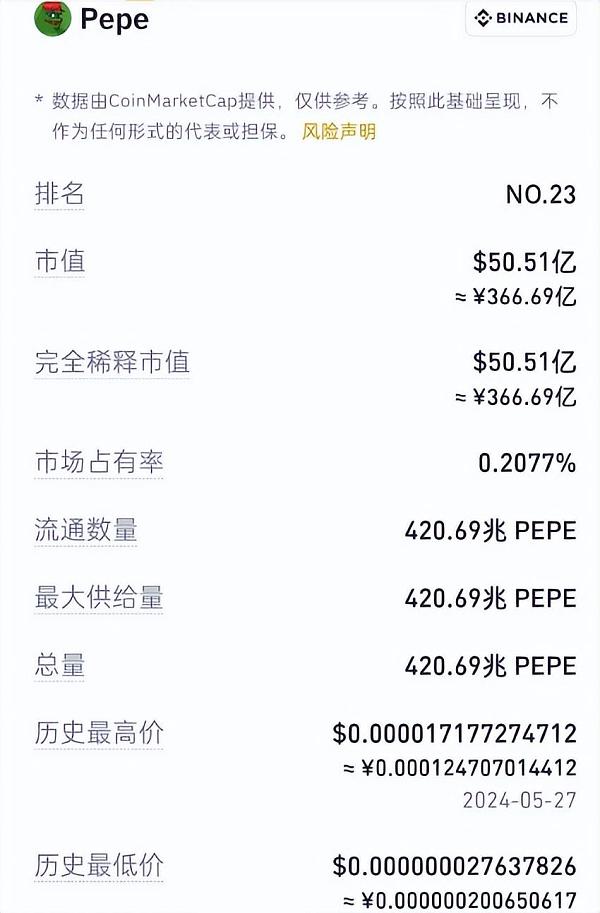The height and width of the screenshot is (913, 600).
Task: Show explanation for 历史最低价
Action: pos(98,865)
